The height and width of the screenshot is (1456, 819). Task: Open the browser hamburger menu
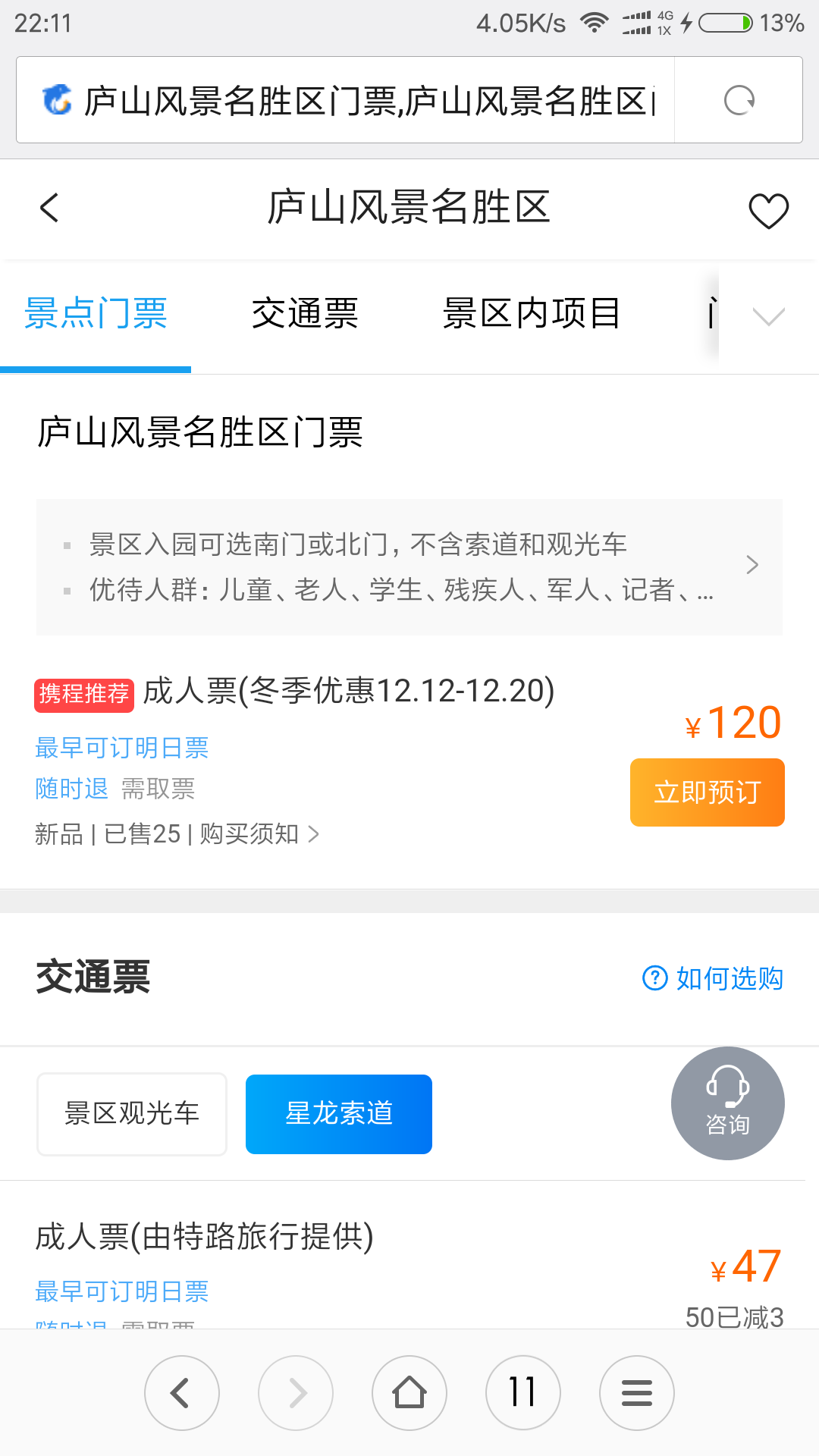click(x=637, y=1393)
